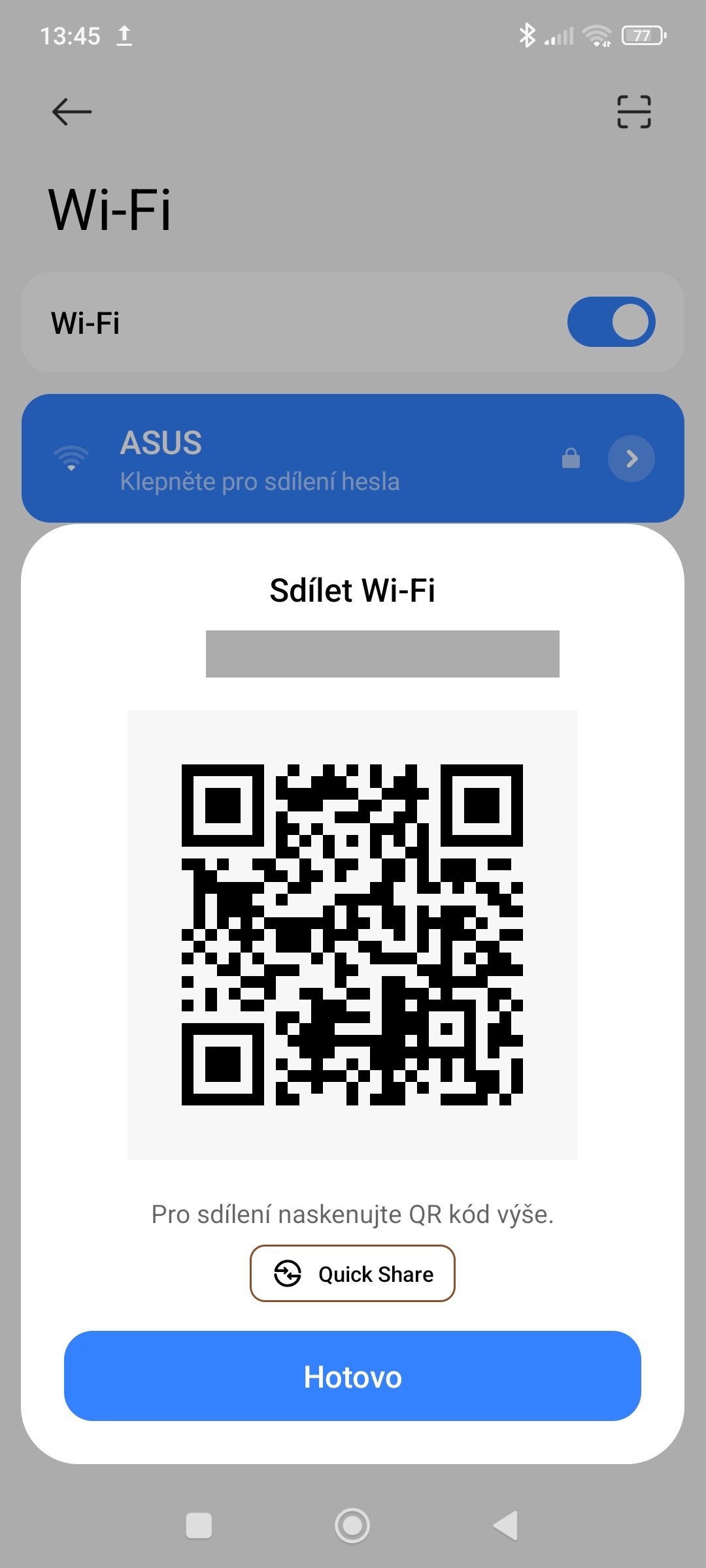Share the Wi-Fi via Quick Share
The width and height of the screenshot is (706, 1568).
point(352,1273)
